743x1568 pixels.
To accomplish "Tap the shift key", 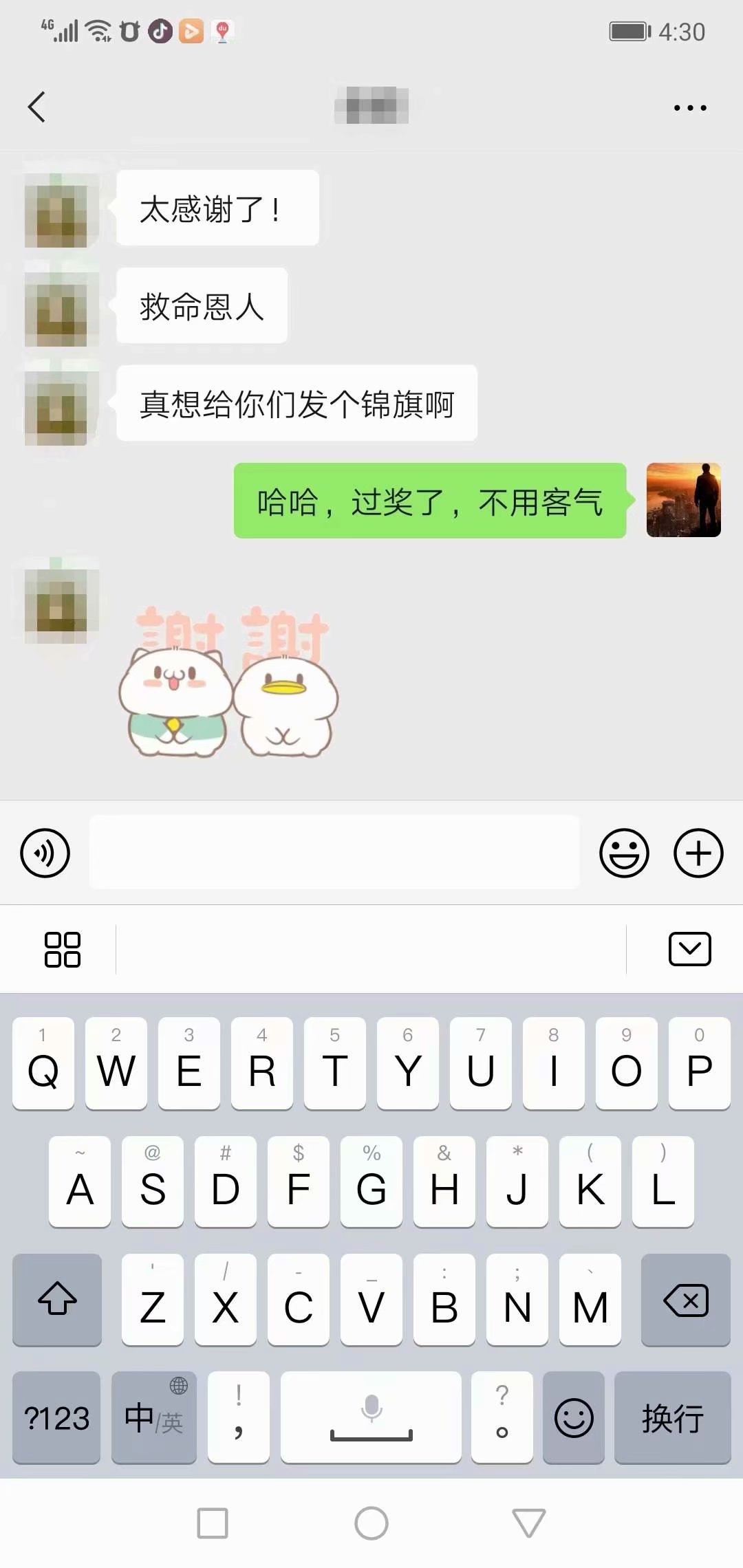I will click(x=57, y=1300).
